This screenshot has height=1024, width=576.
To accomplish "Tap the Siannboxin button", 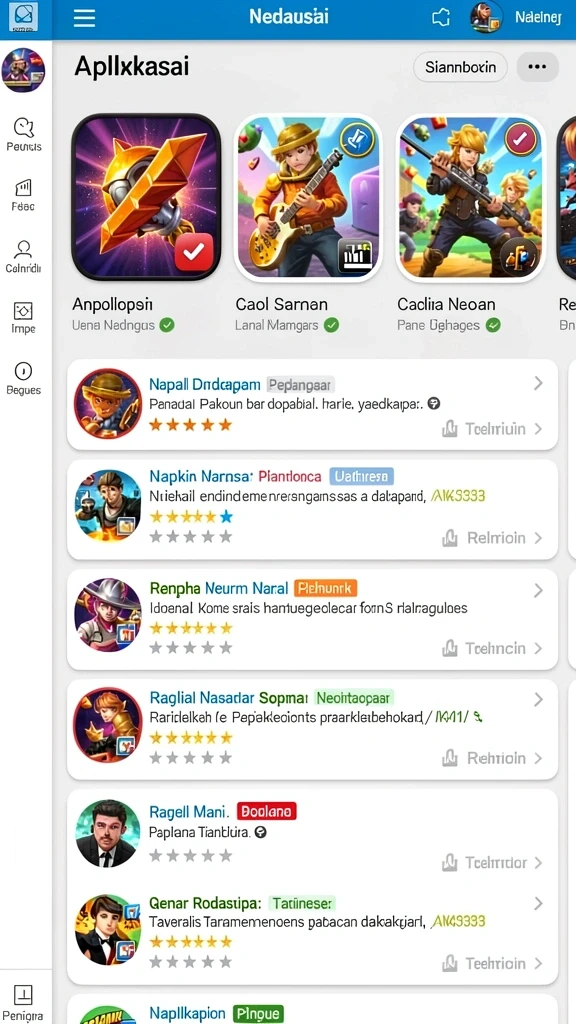I will click(460, 67).
